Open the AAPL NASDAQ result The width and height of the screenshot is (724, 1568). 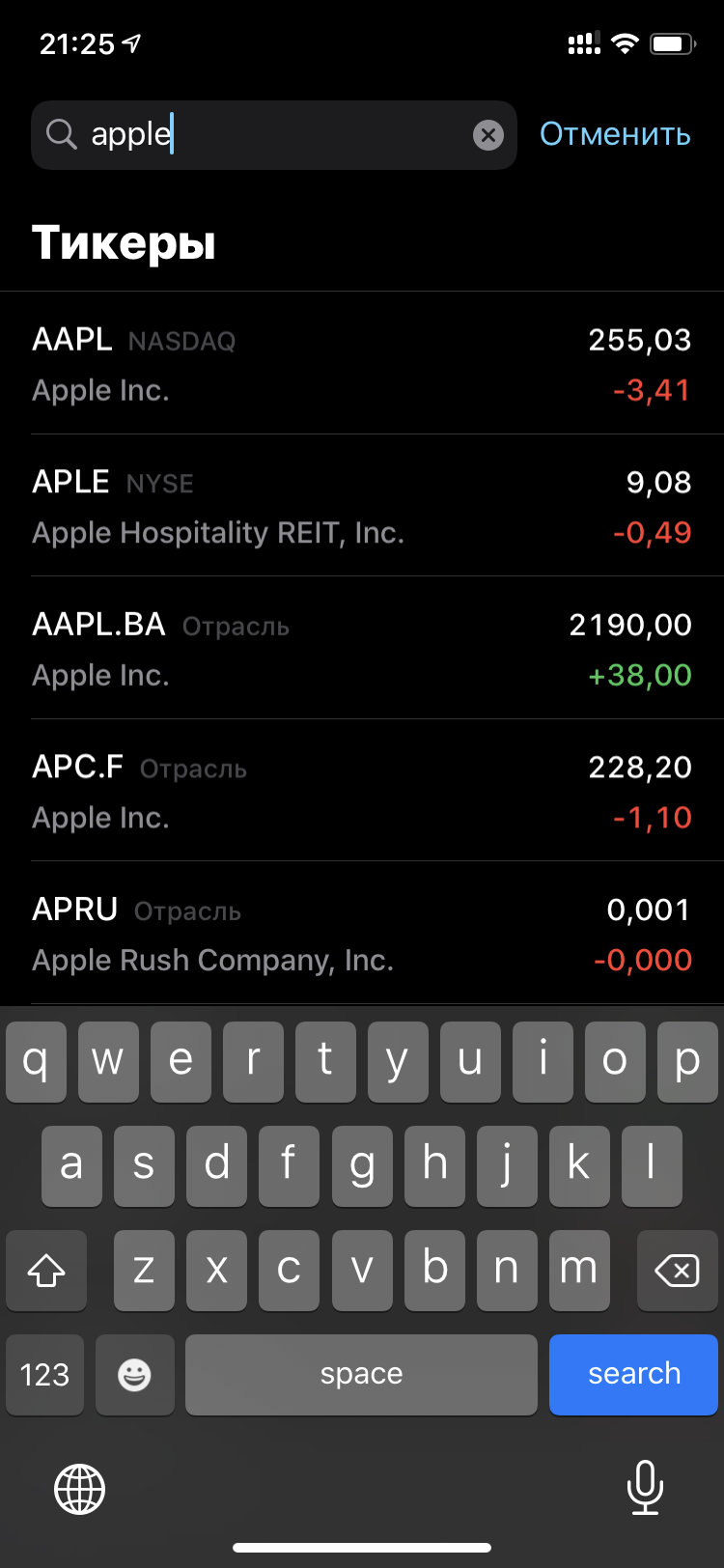362,364
